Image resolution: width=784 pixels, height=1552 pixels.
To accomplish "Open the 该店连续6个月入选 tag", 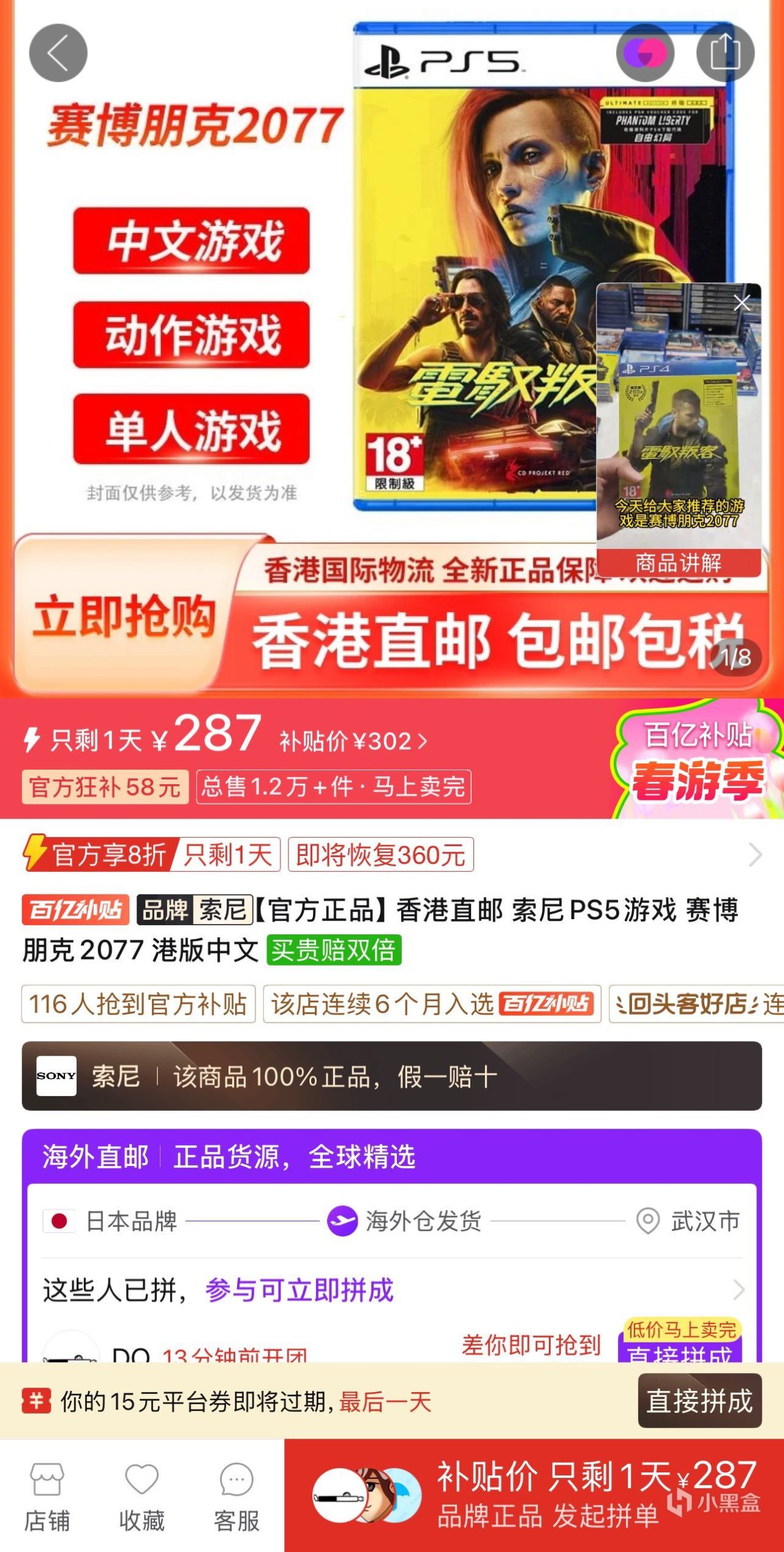I will coord(432,1004).
